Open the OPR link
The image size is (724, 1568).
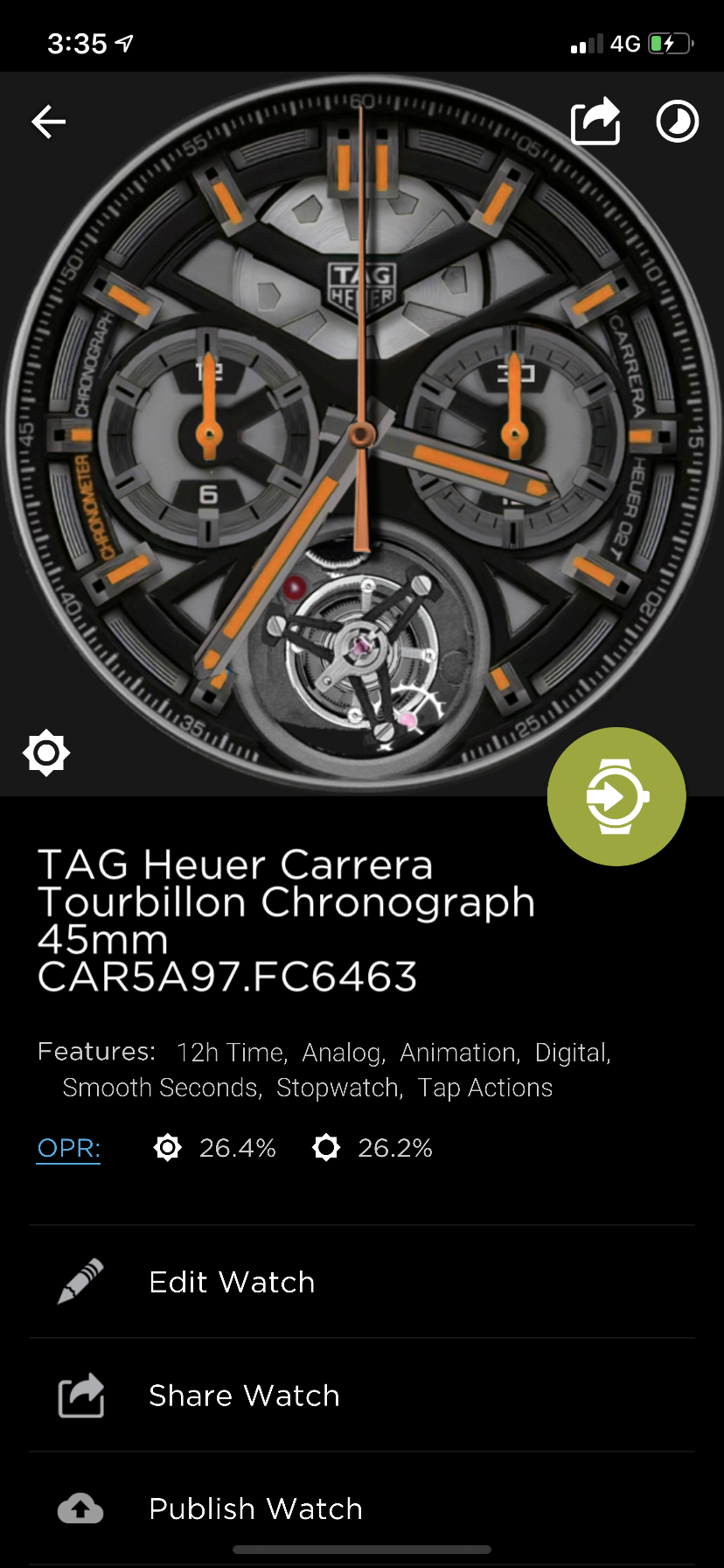click(x=69, y=1148)
